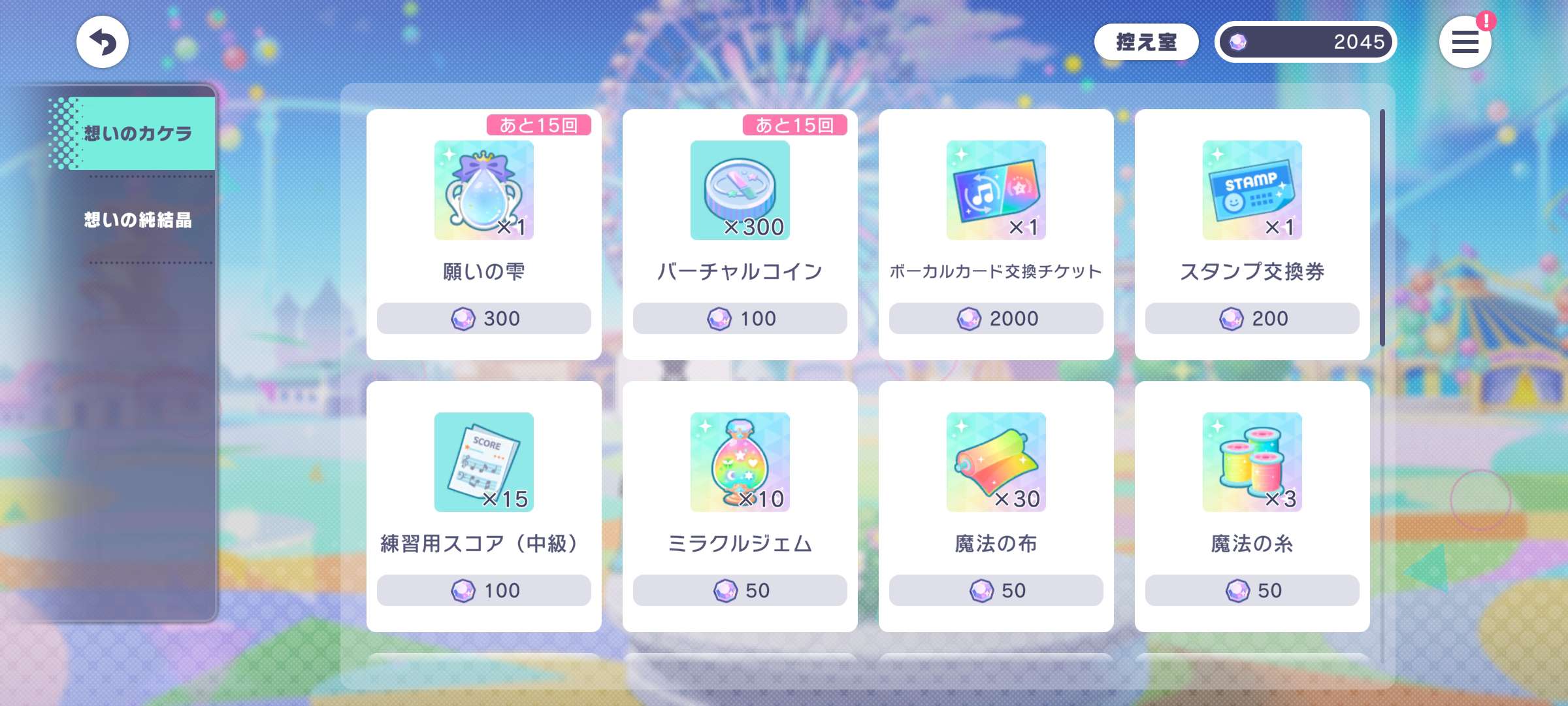Select the 願いの雫 item card

tap(483, 234)
